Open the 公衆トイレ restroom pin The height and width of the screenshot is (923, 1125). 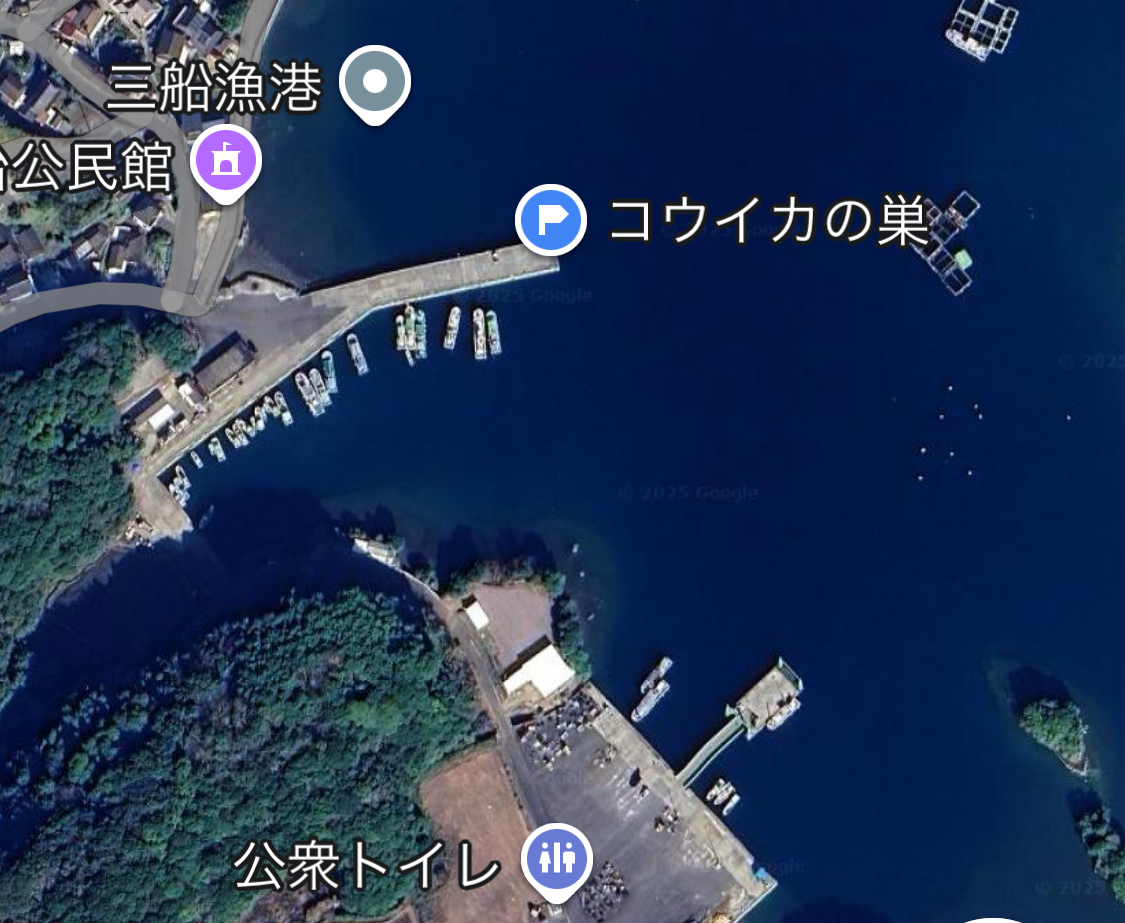point(557,857)
